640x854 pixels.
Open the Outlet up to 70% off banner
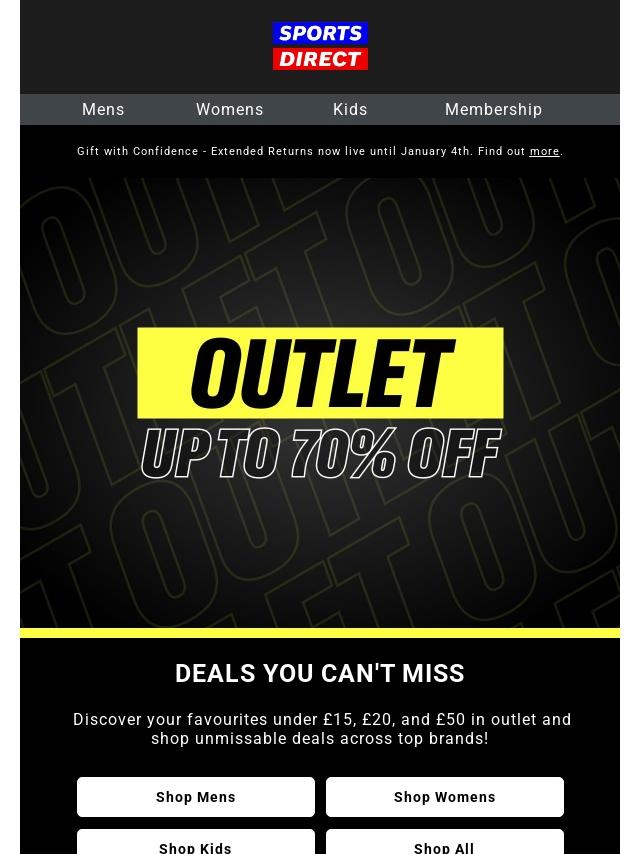coord(320,403)
